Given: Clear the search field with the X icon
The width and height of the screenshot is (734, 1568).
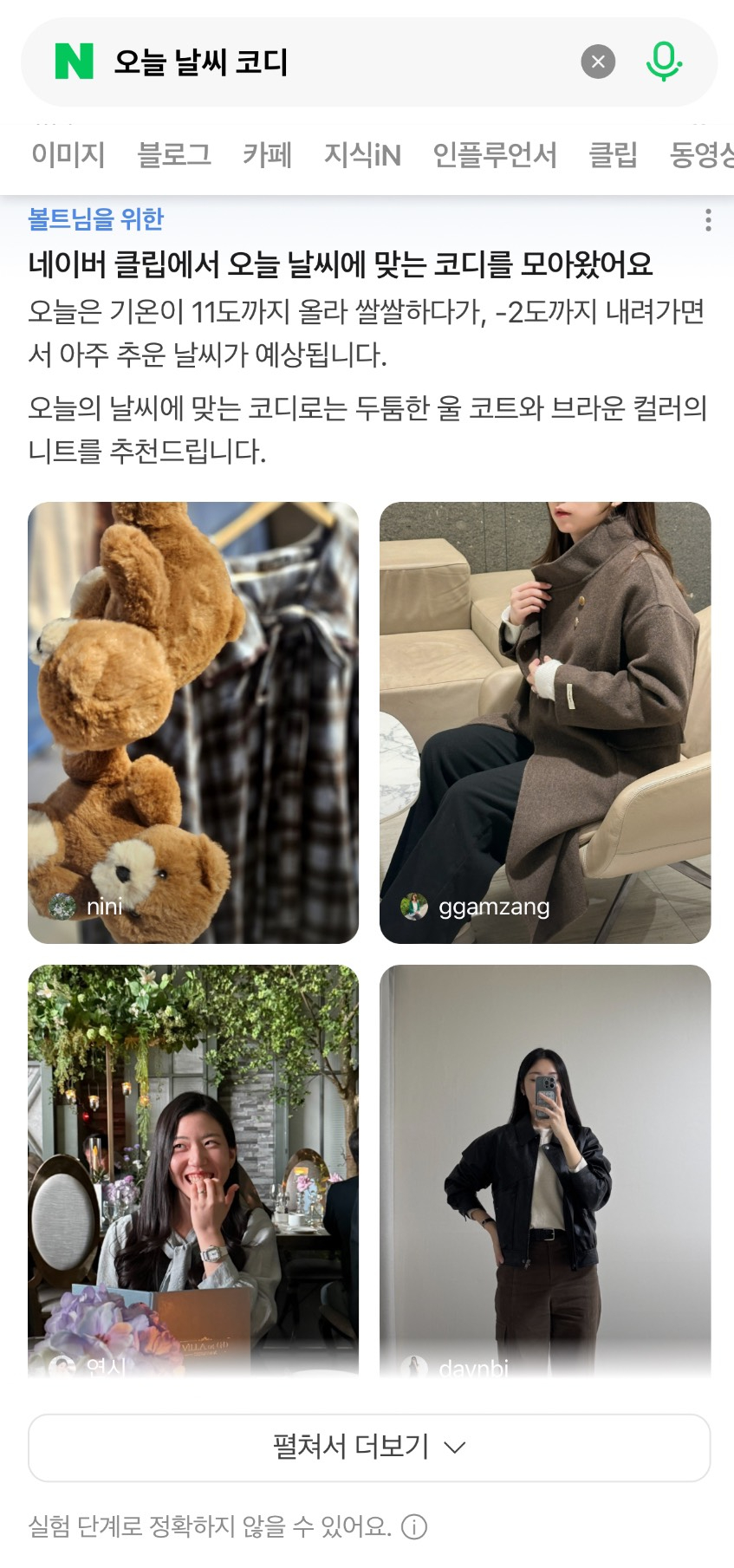Looking at the screenshot, I should (x=597, y=62).
